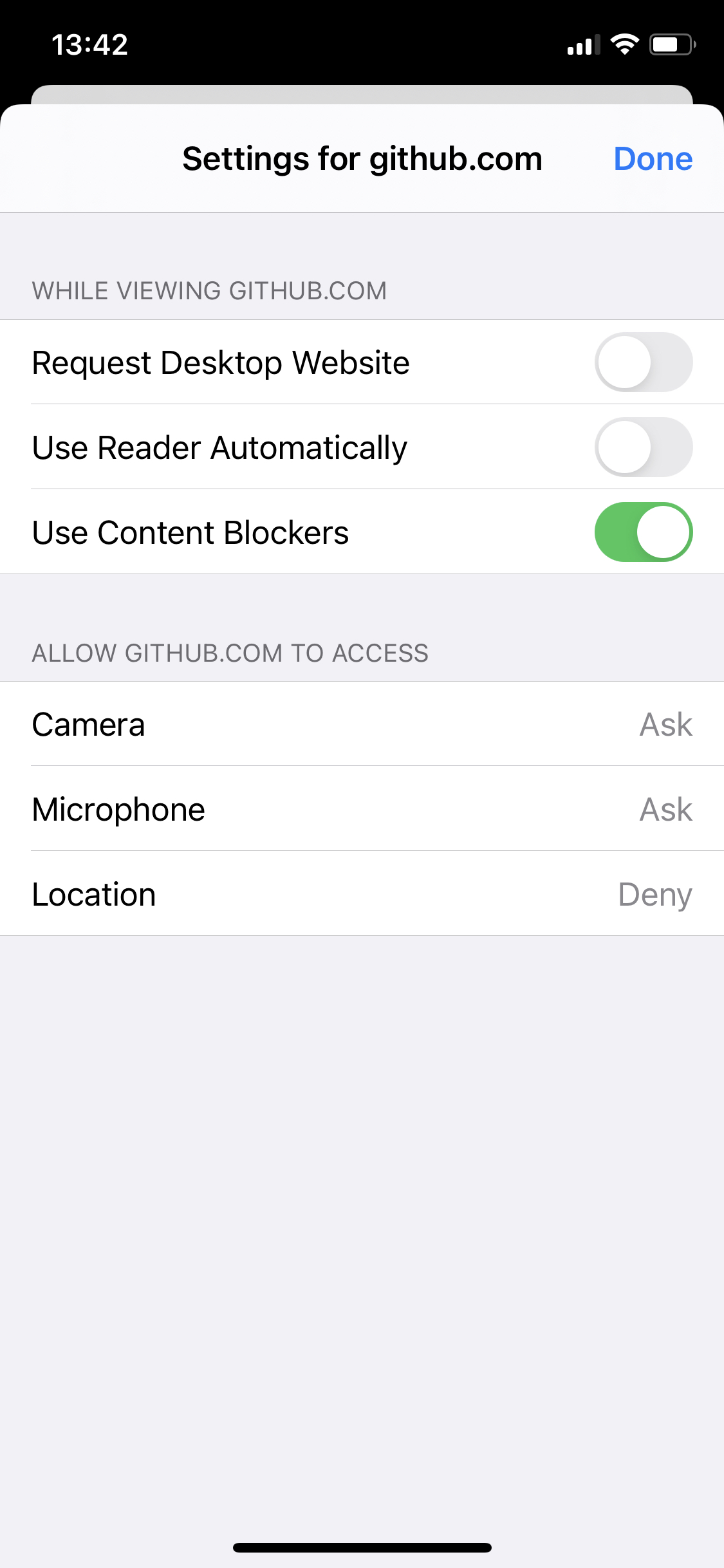Viewport: 724px width, 1568px height.
Task: Tap the ALLOW GITHUB.COM TO ACCESS header
Action: (x=230, y=652)
